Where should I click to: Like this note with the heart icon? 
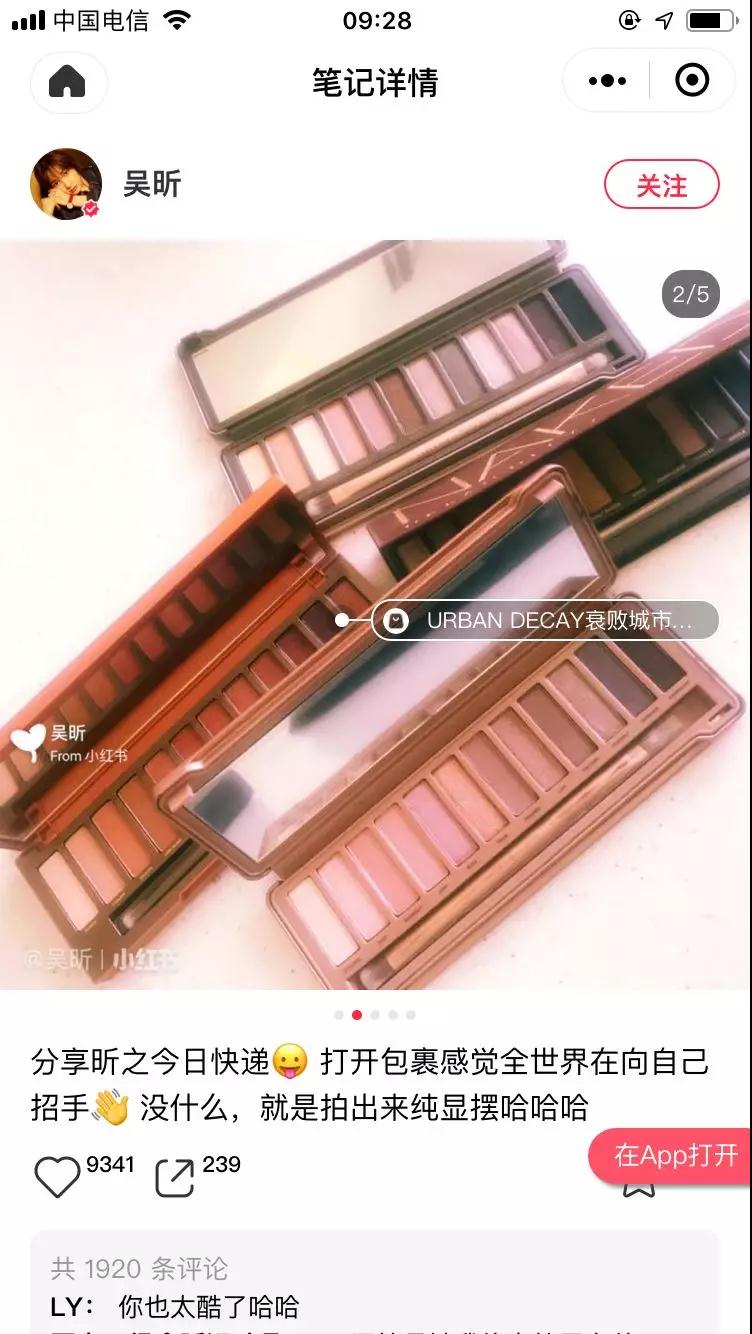pyautogui.click(x=57, y=1177)
